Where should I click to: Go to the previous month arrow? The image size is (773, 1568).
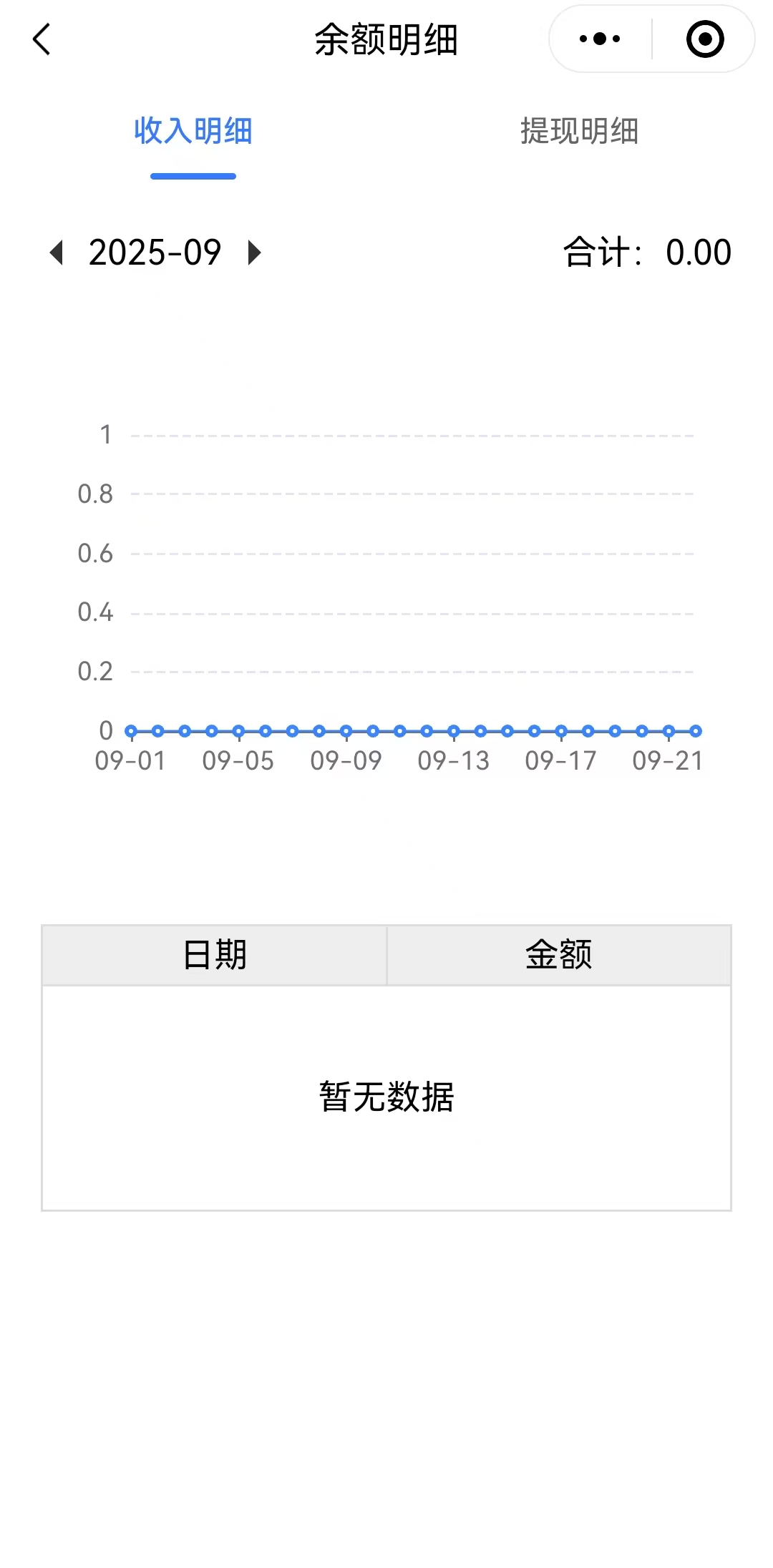(57, 253)
